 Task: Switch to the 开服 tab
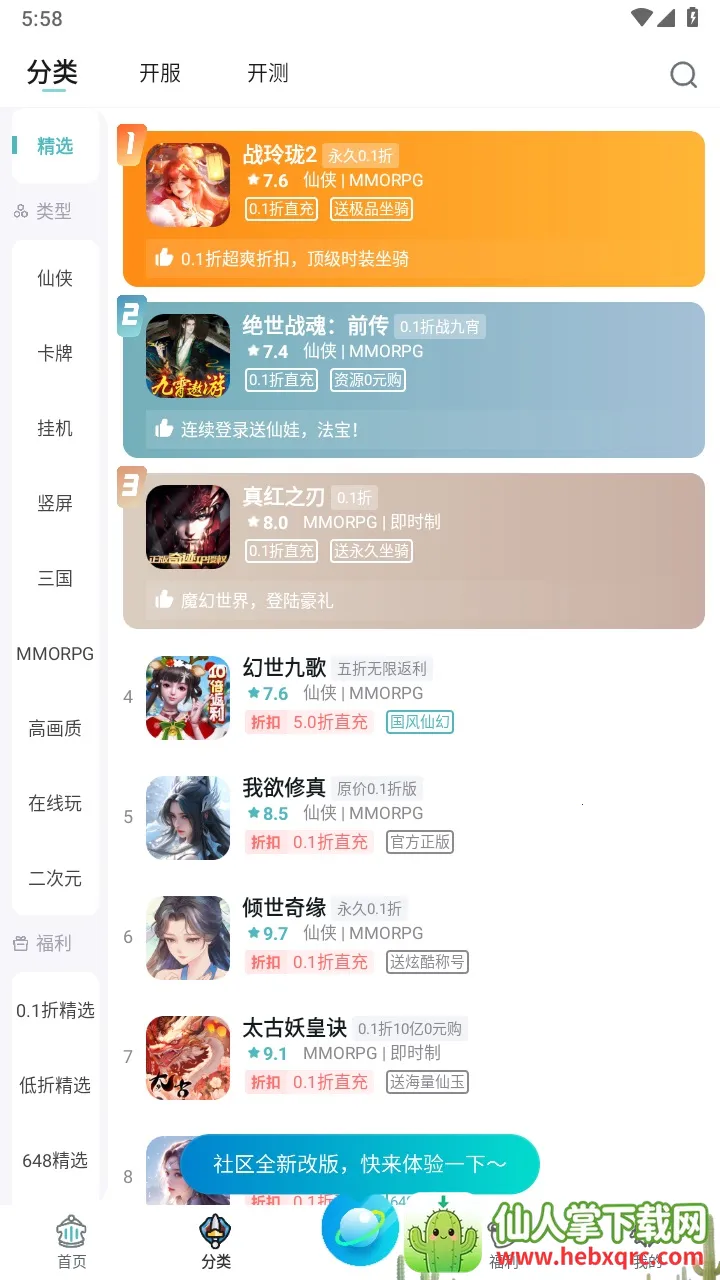(x=160, y=73)
